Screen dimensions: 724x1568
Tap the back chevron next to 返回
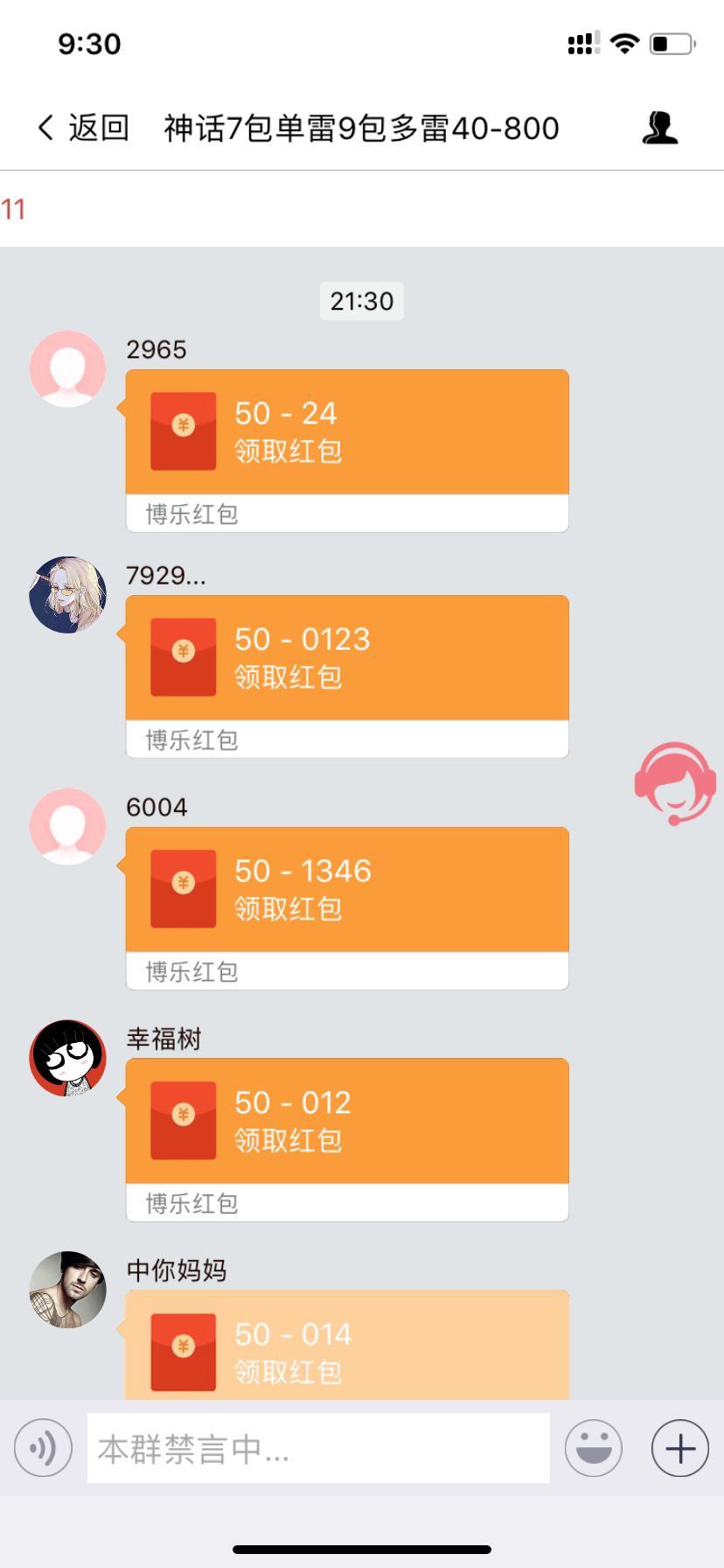pyautogui.click(x=44, y=127)
